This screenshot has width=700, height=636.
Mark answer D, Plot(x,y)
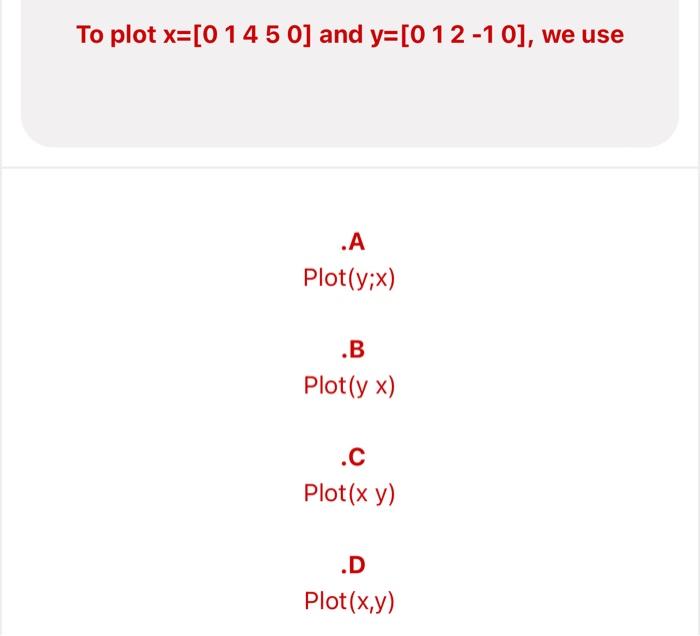(x=350, y=601)
